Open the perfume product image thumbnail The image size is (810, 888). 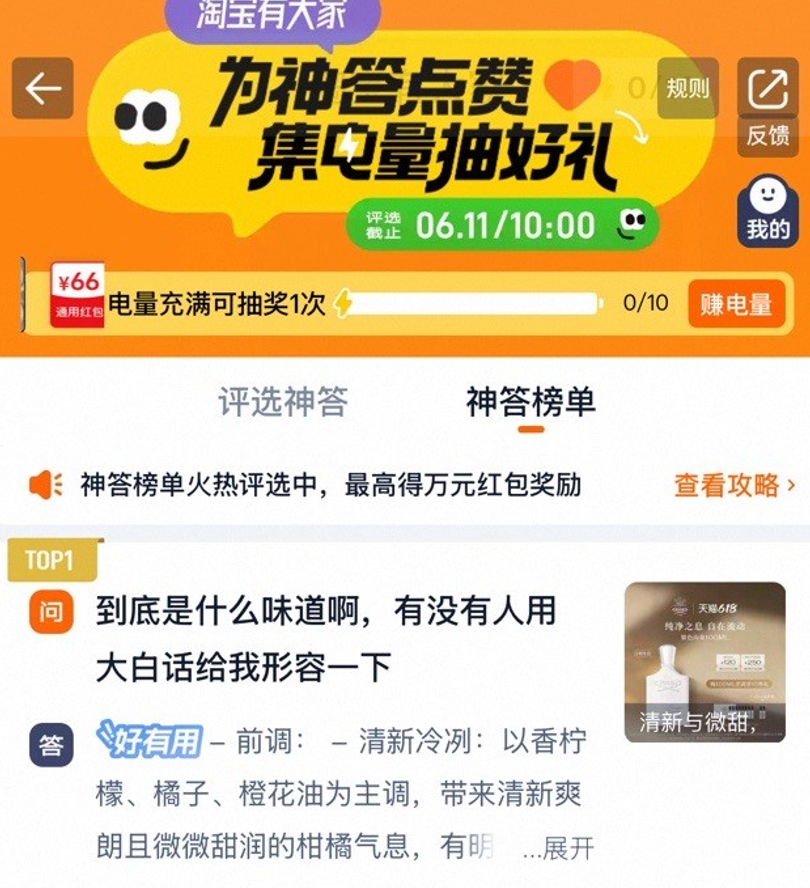click(x=703, y=663)
